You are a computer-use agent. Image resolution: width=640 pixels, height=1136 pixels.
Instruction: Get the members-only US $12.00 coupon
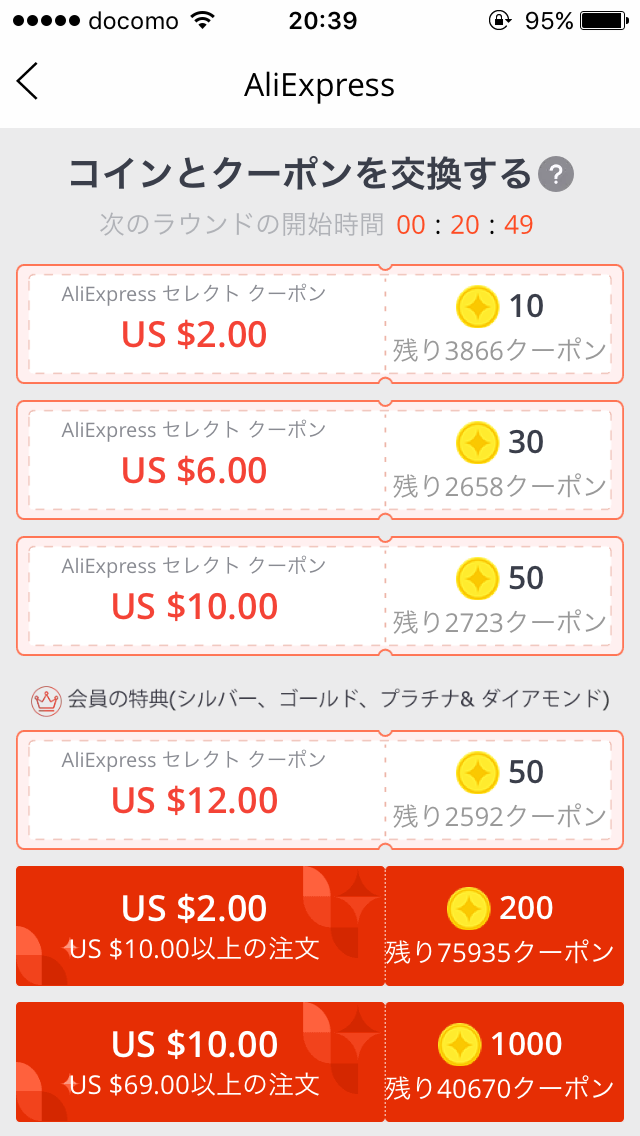[x=320, y=790]
